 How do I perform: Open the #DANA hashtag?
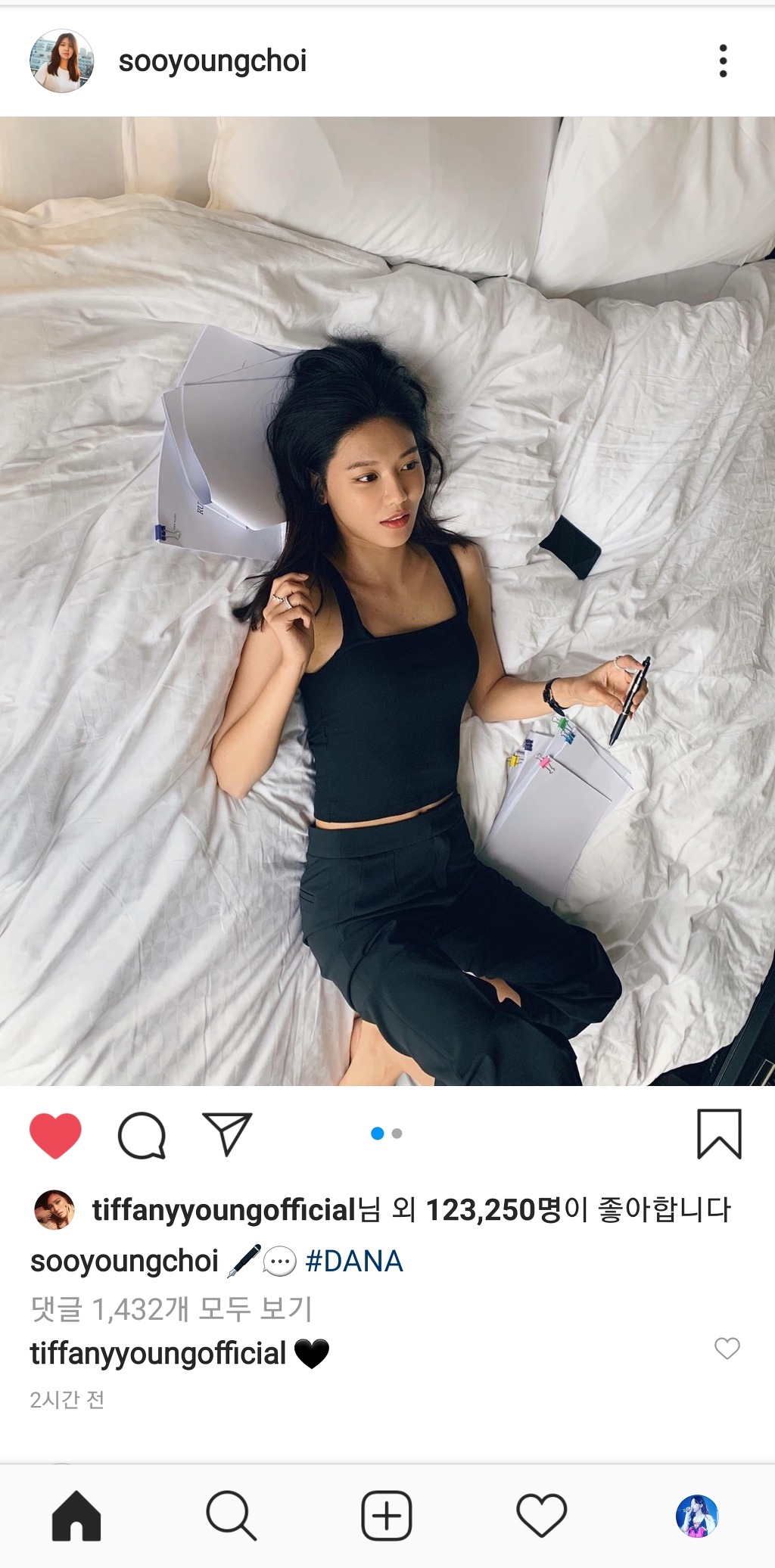(x=353, y=1262)
